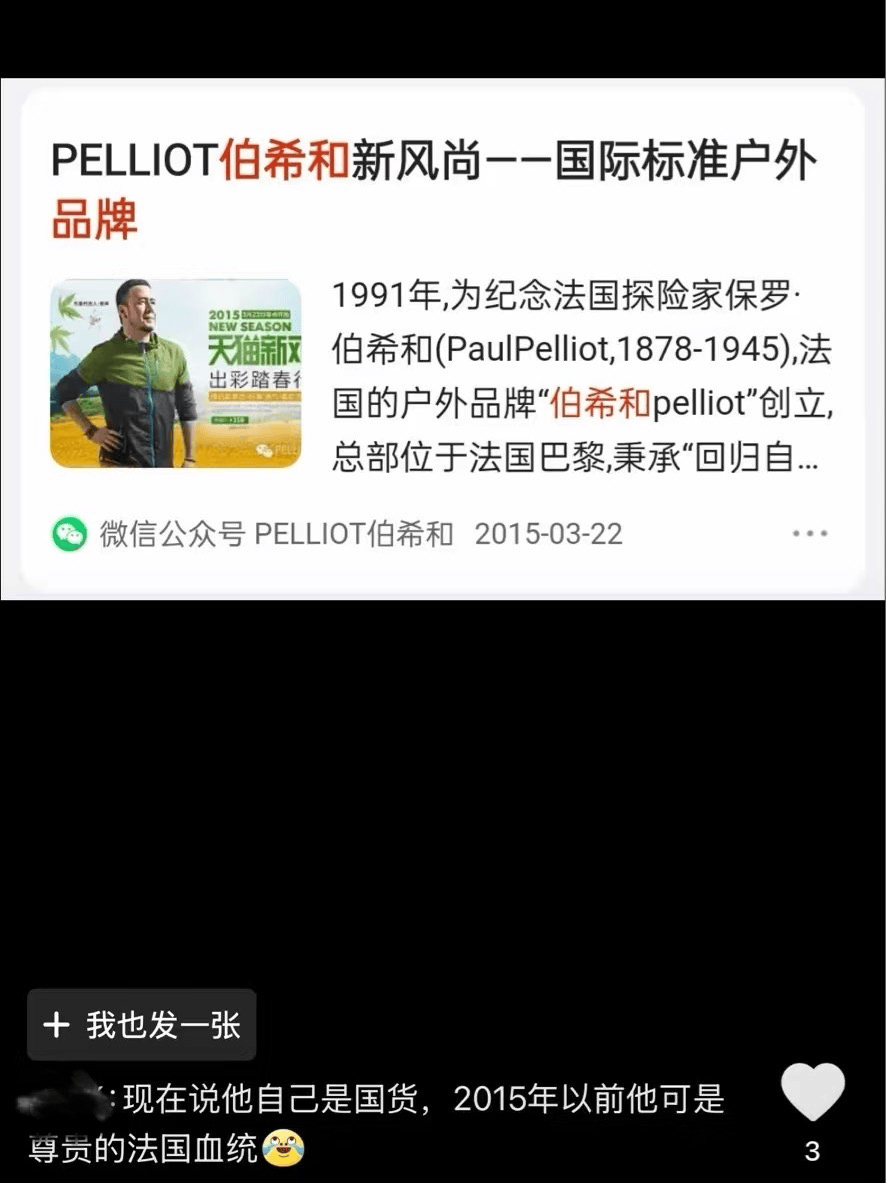Viewport: 886px width, 1183px height.
Task: Like this comment with the heart
Action: point(812,1091)
